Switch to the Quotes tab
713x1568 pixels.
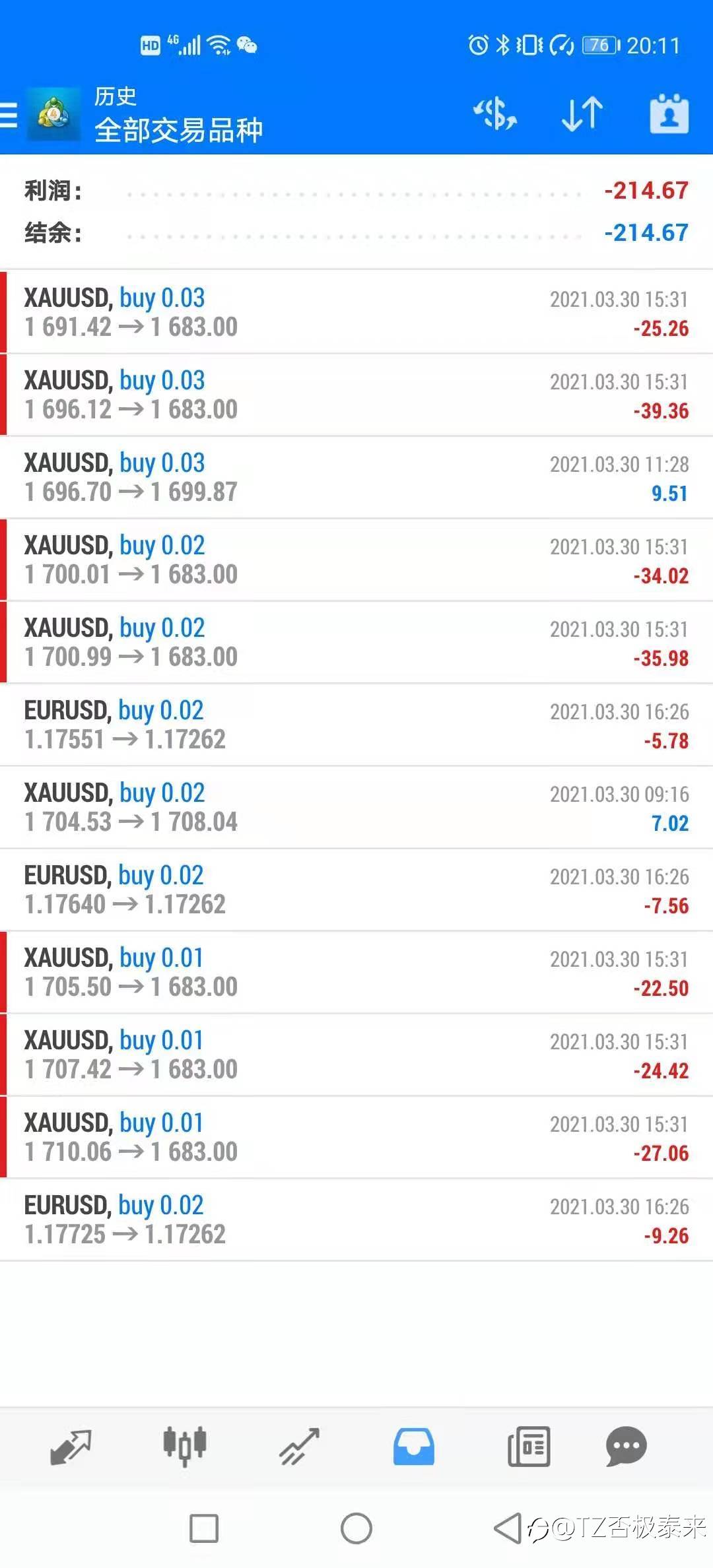(x=71, y=1447)
